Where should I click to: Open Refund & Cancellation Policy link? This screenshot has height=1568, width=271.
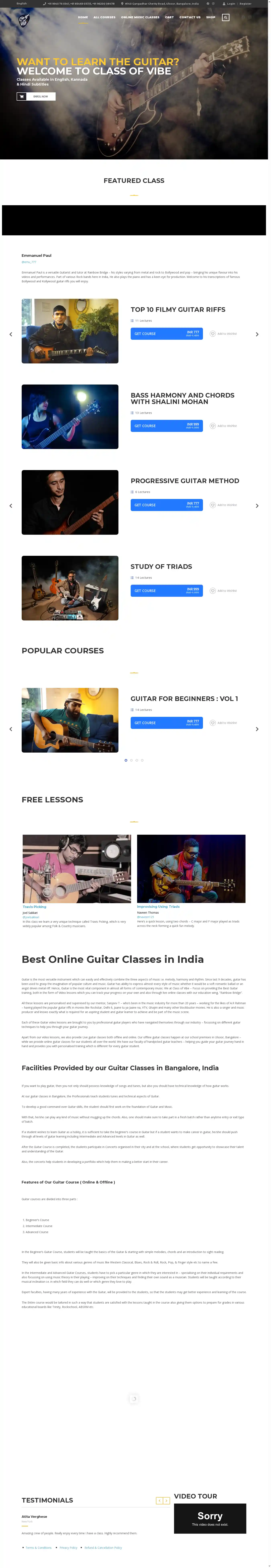(x=103, y=1547)
